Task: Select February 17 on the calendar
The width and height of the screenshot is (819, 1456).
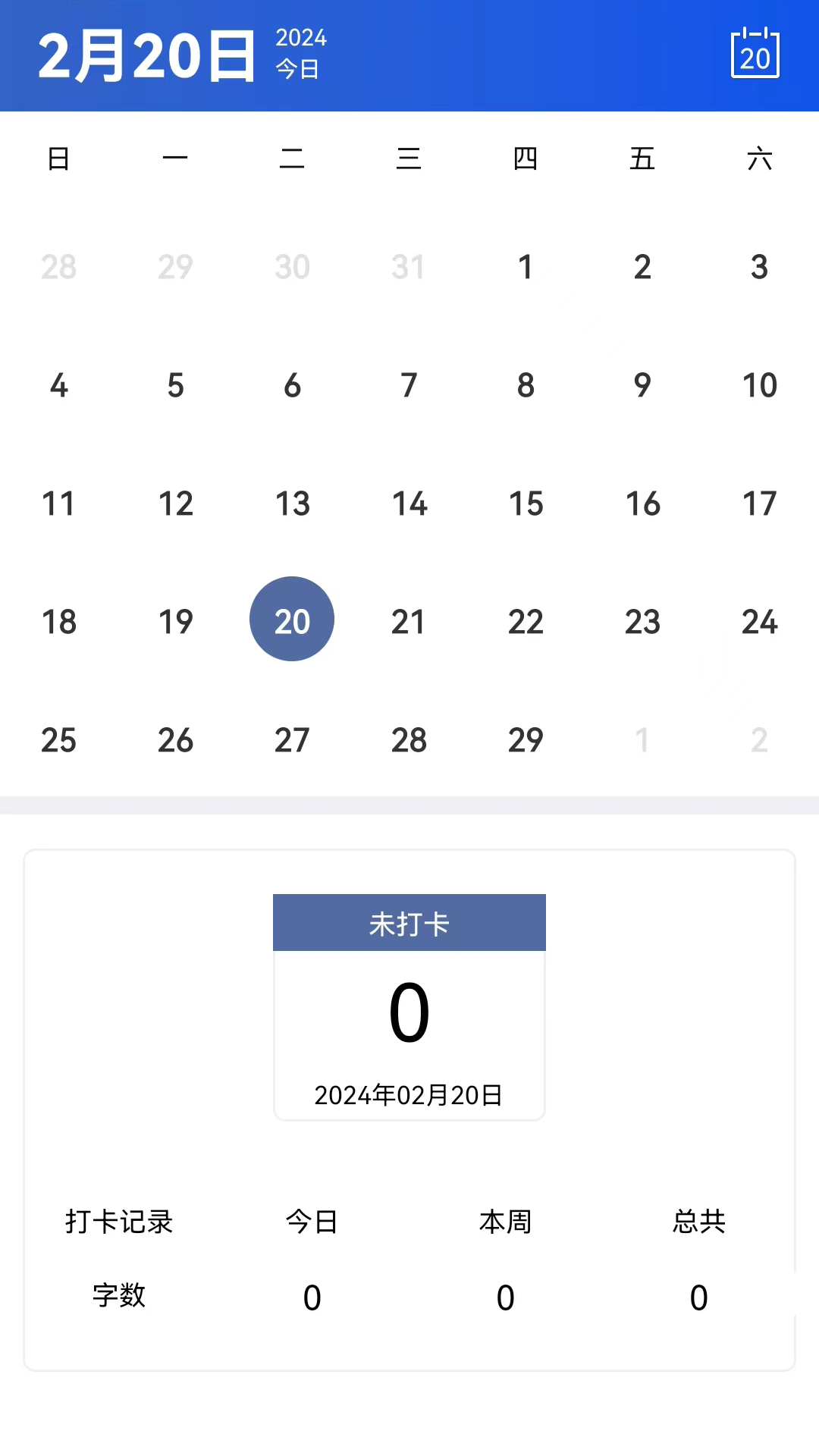Action: [x=759, y=504]
